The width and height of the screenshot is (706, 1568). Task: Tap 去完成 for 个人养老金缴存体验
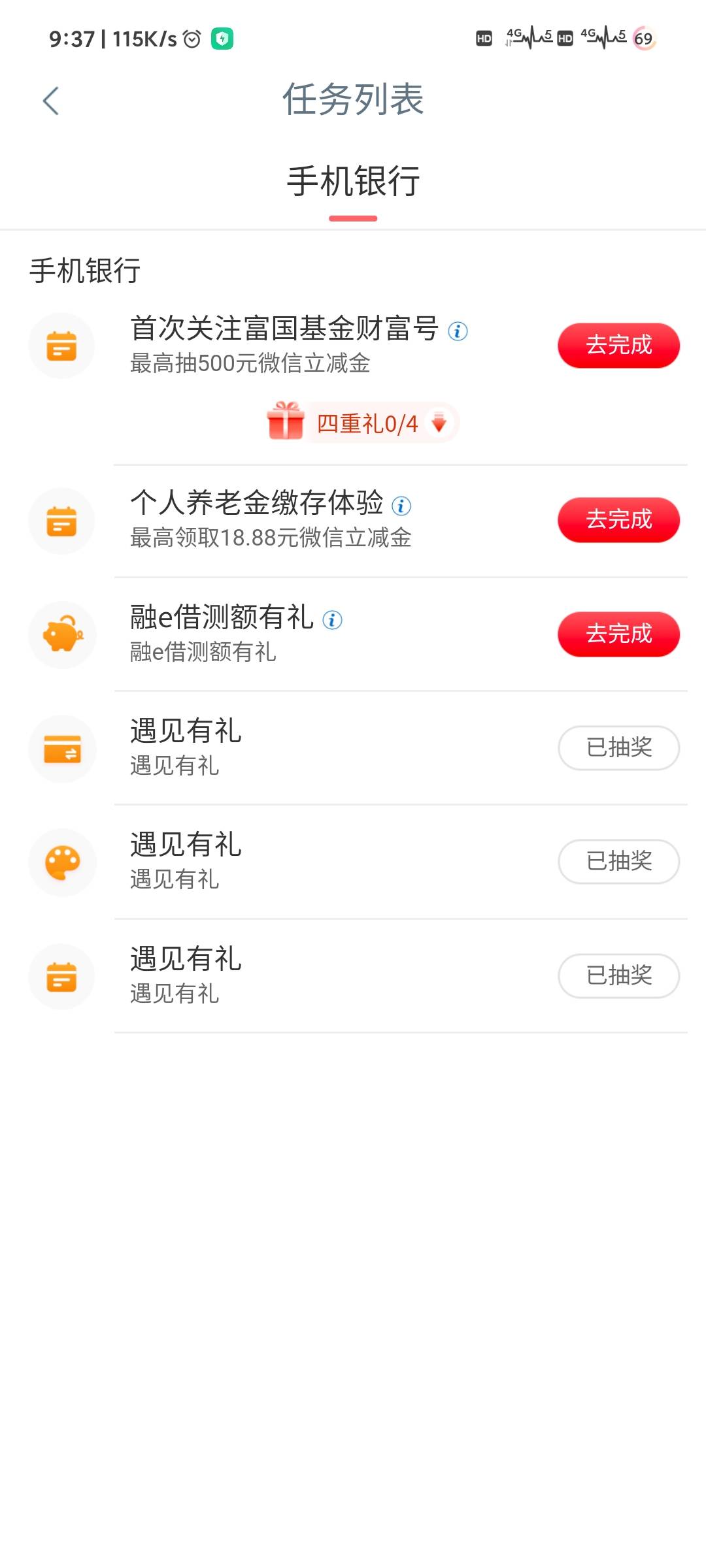[x=618, y=520]
